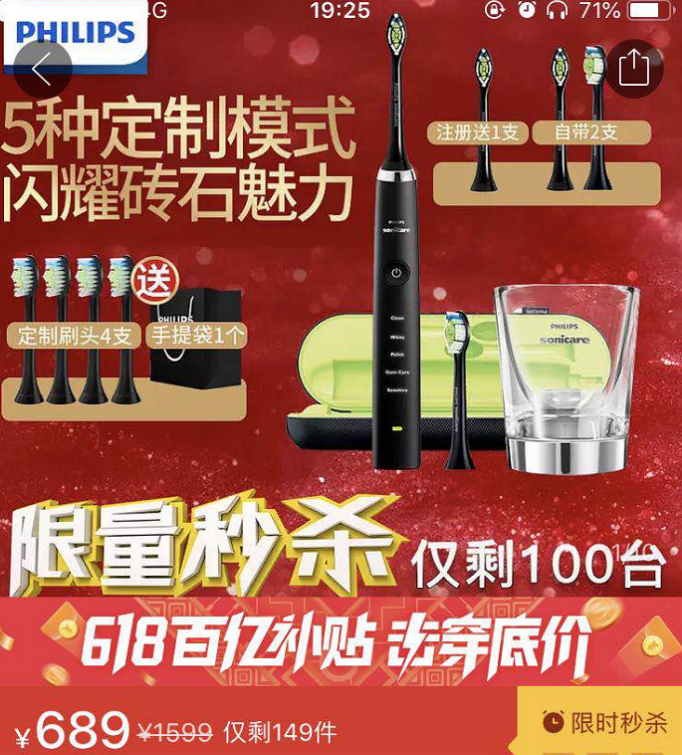This screenshot has width=682, height=755.
Task: Go back using the back arrow
Action: (x=43, y=69)
